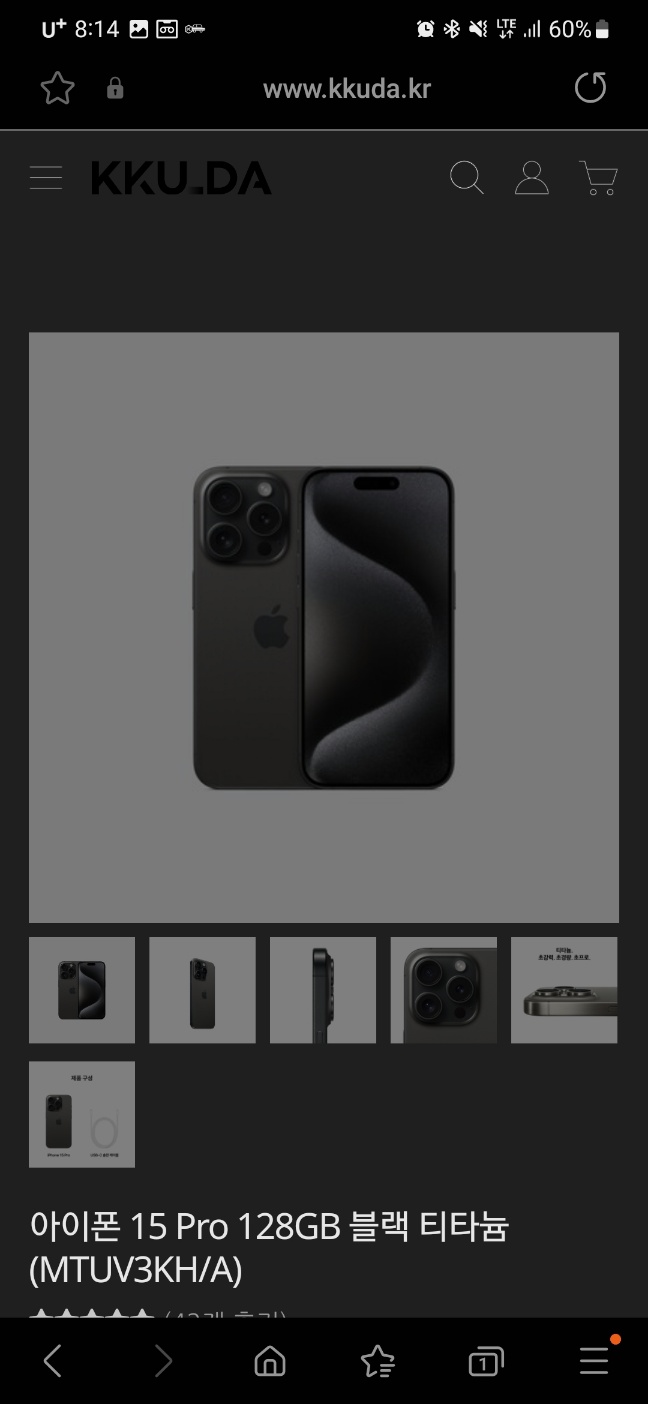Select the camera close-up thumbnail
The image size is (648, 1404).
click(444, 990)
